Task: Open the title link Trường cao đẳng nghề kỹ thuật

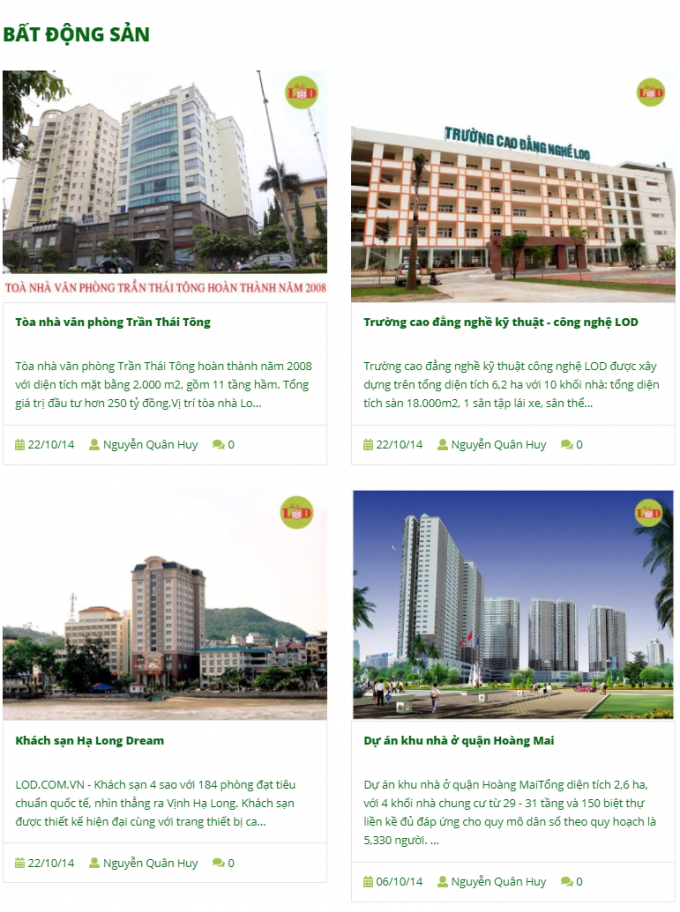Action: pyautogui.click(x=500, y=322)
